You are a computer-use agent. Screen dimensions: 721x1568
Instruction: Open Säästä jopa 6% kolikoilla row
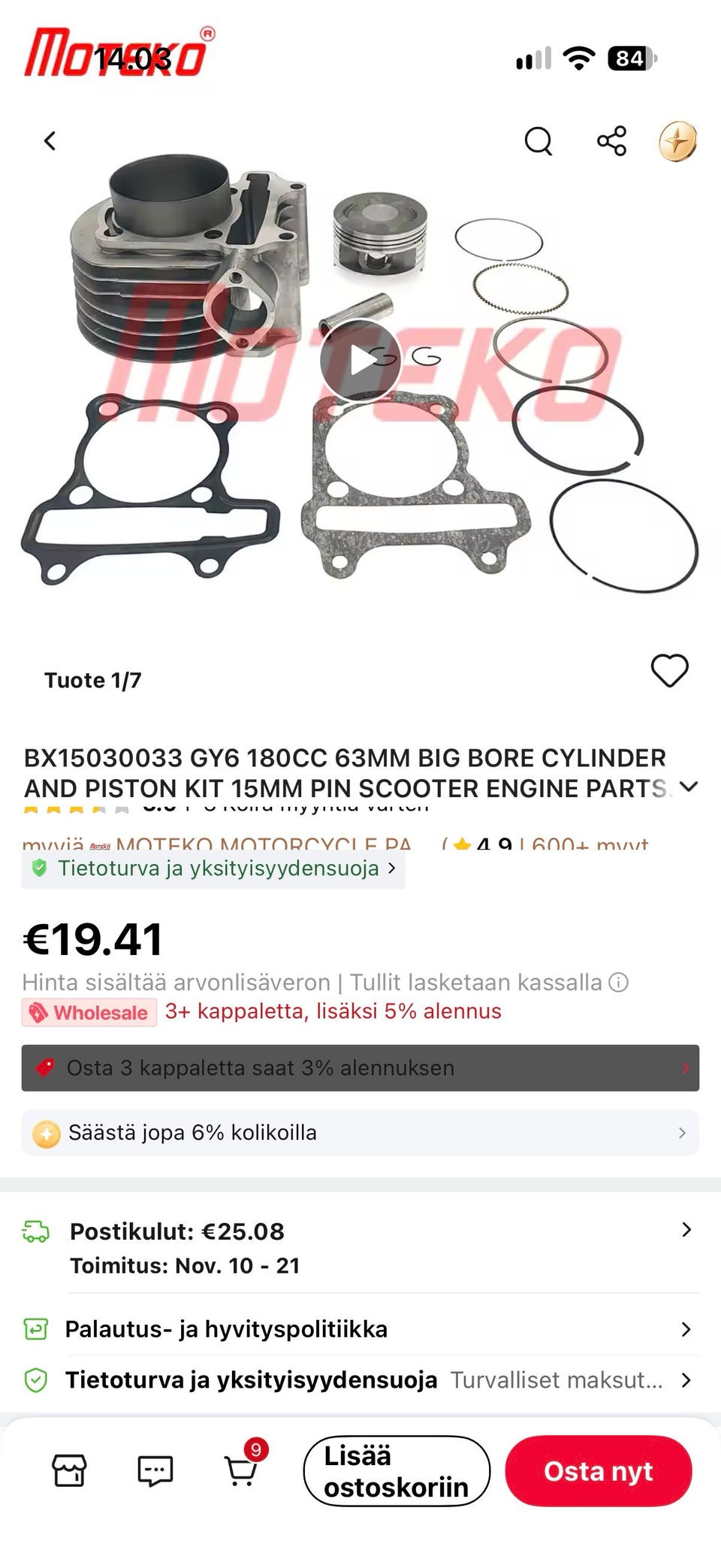pos(360,1132)
